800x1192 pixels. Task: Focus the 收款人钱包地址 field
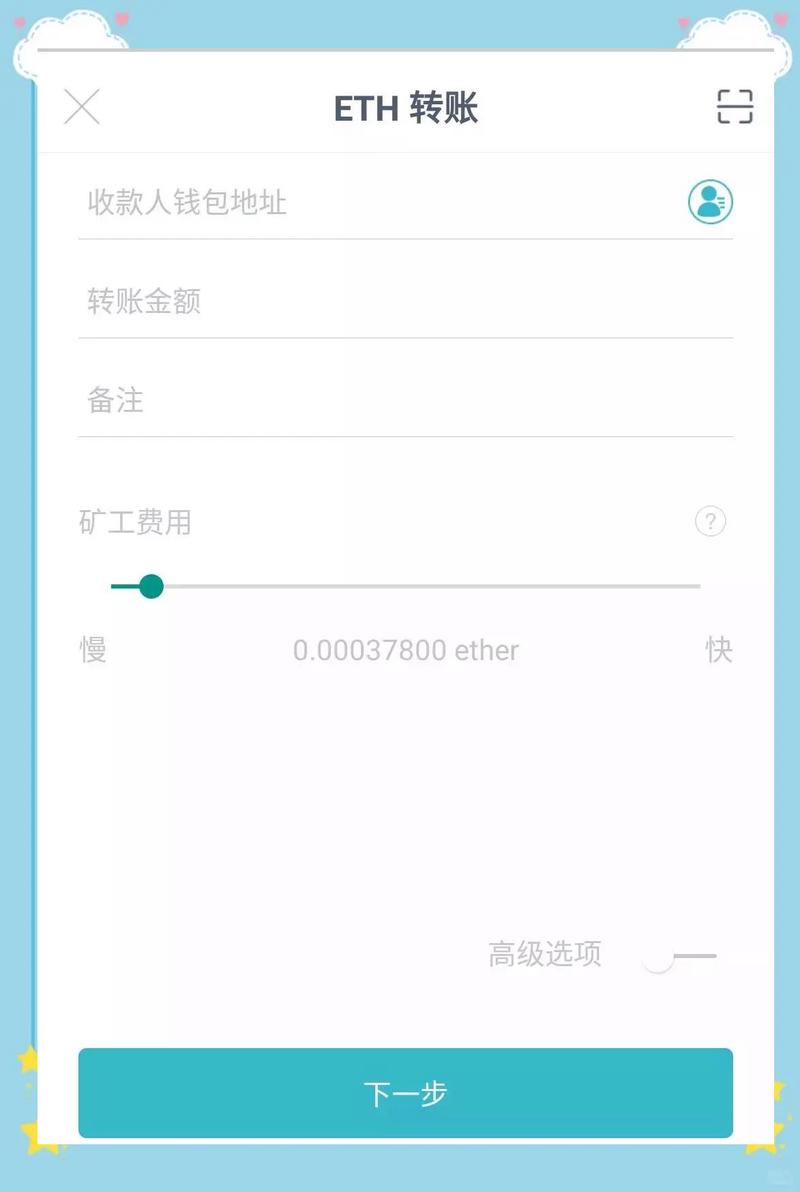pos(380,203)
